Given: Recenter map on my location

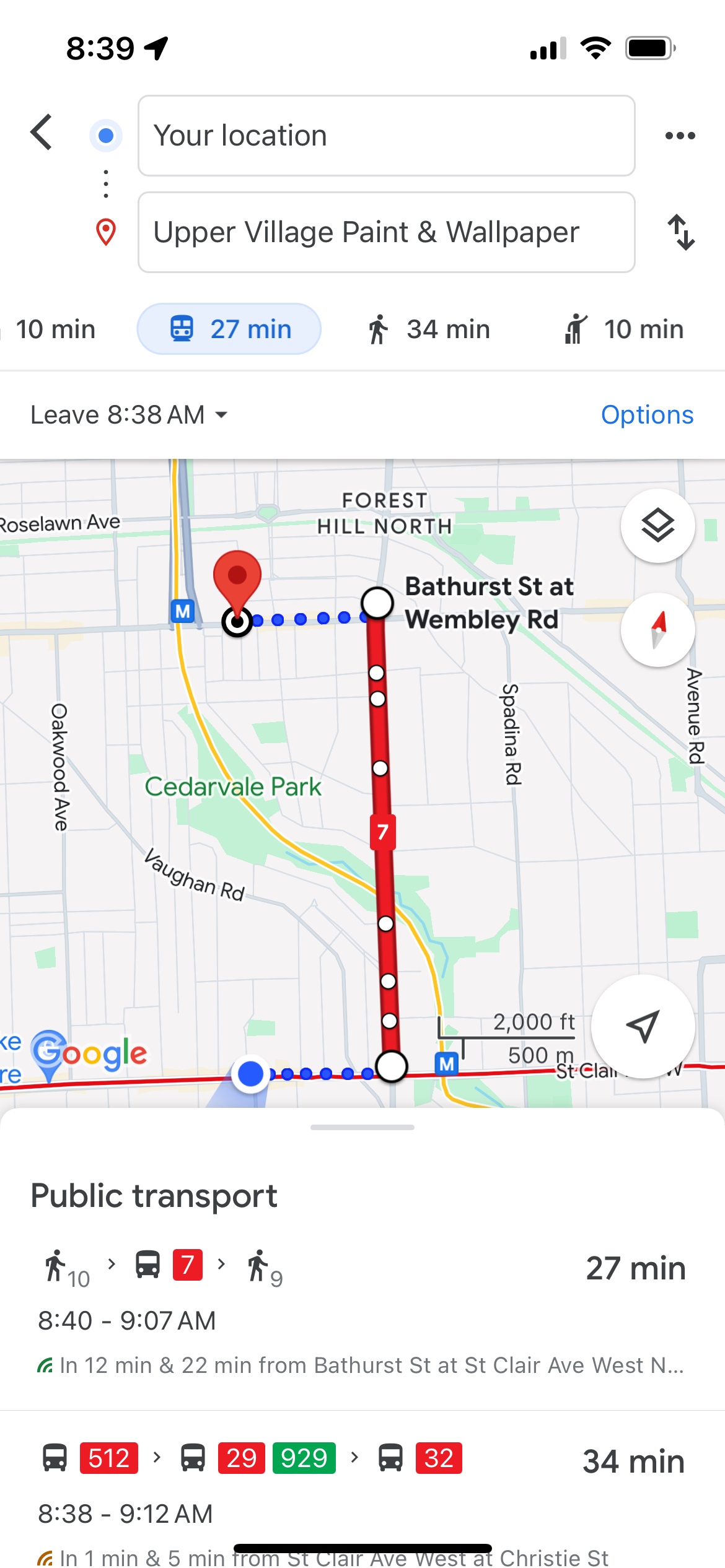Looking at the screenshot, I should pos(643,1026).
